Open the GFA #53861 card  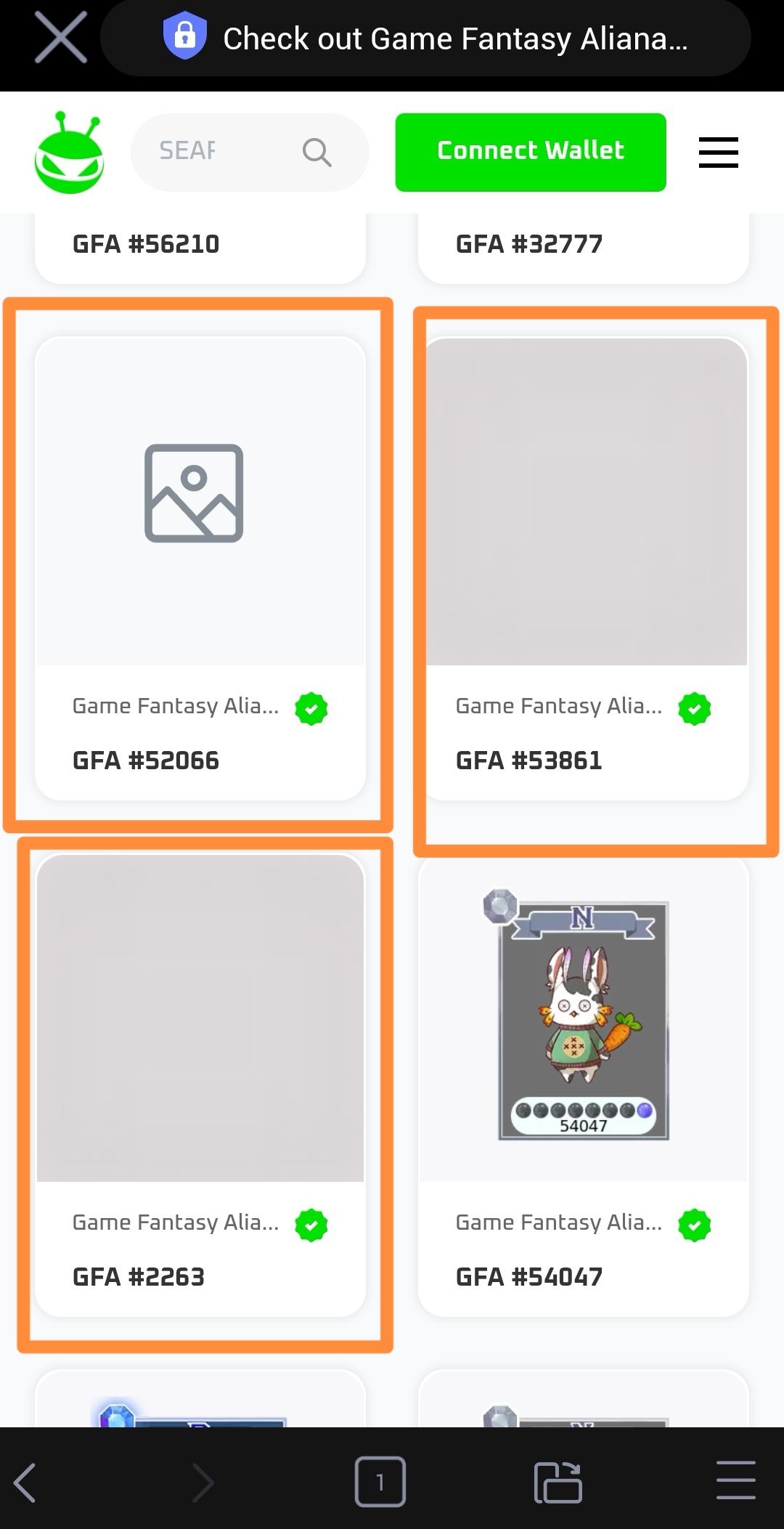tap(584, 568)
